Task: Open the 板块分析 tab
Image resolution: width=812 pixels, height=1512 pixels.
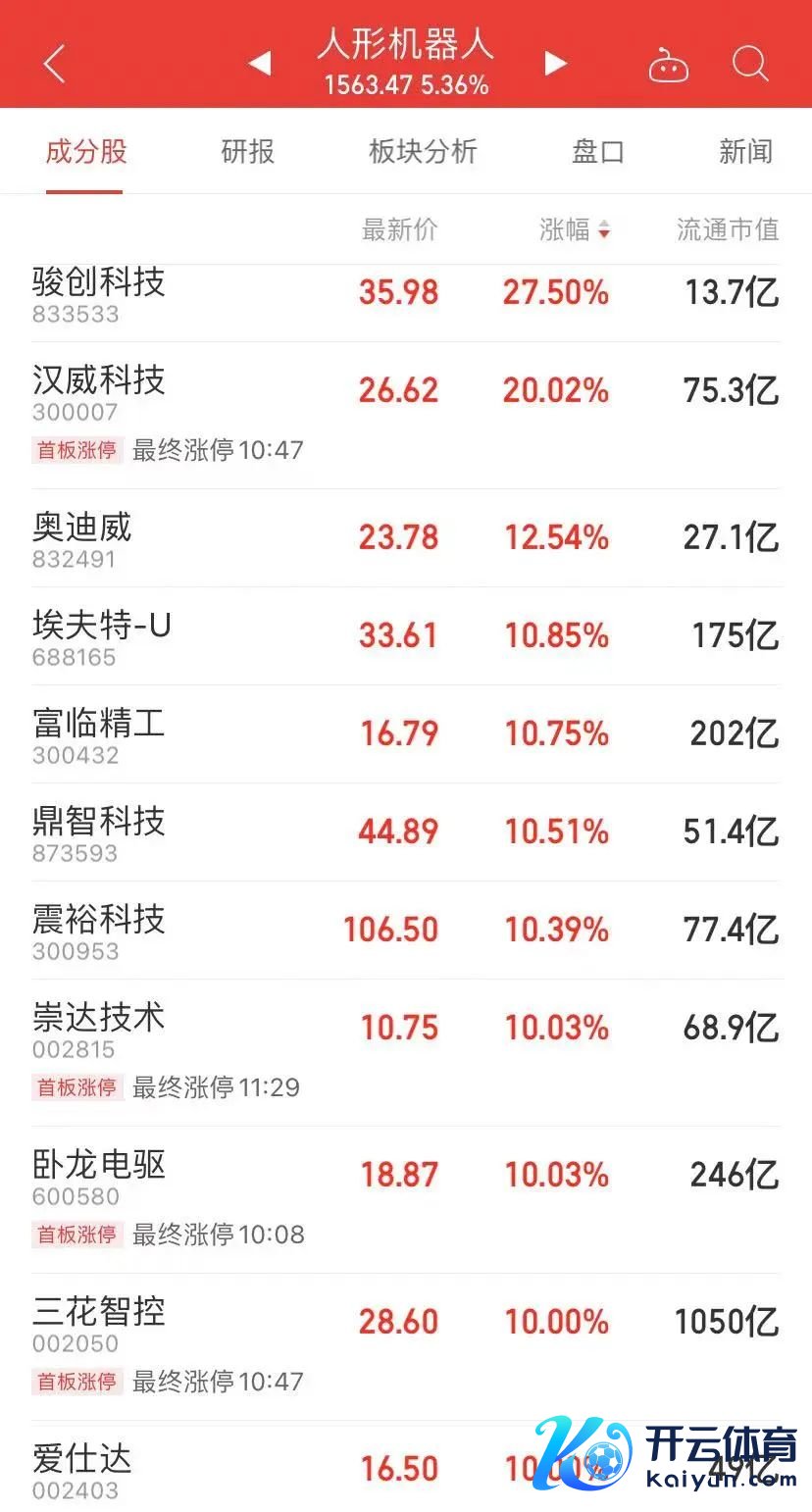Action: (x=423, y=152)
